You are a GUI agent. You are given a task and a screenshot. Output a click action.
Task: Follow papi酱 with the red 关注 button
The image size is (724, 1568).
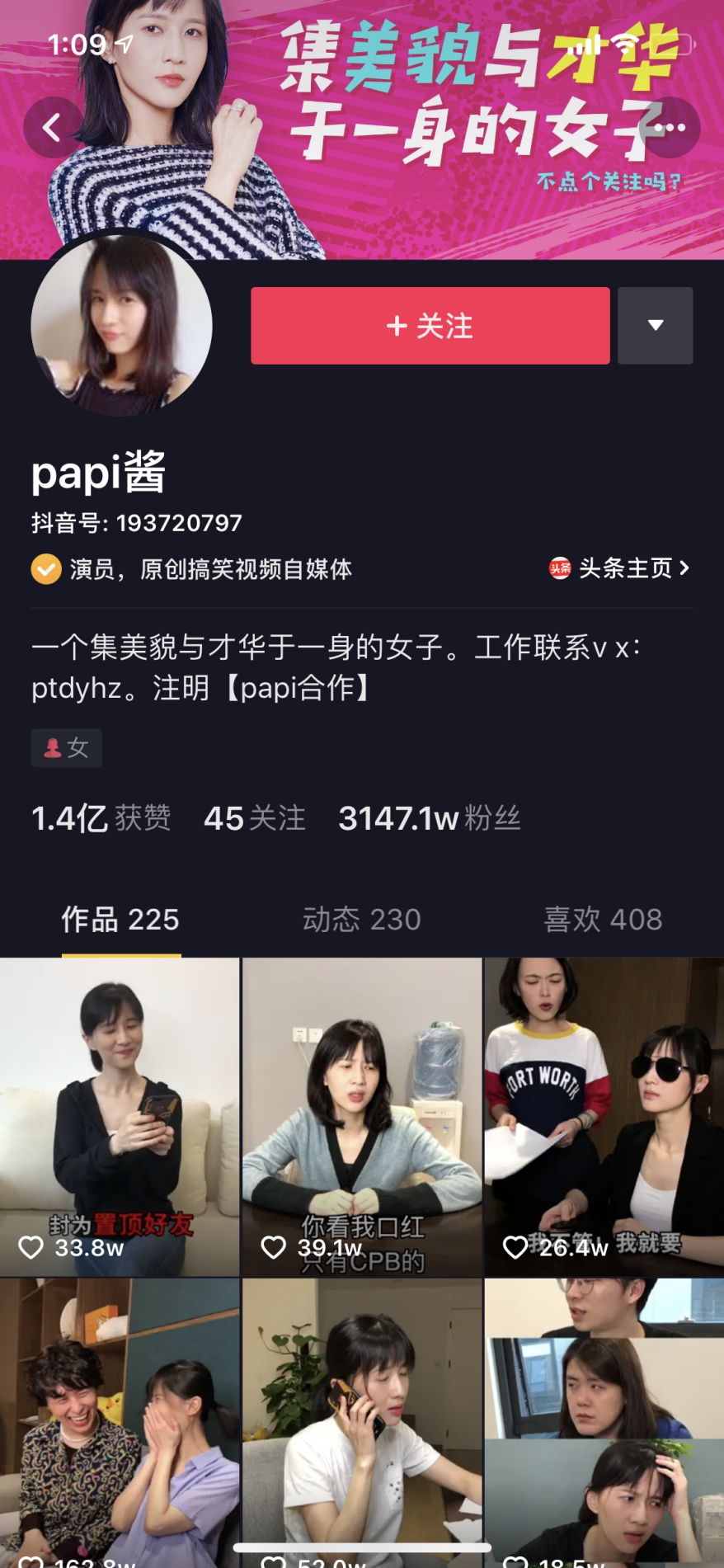pyautogui.click(x=430, y=326)
